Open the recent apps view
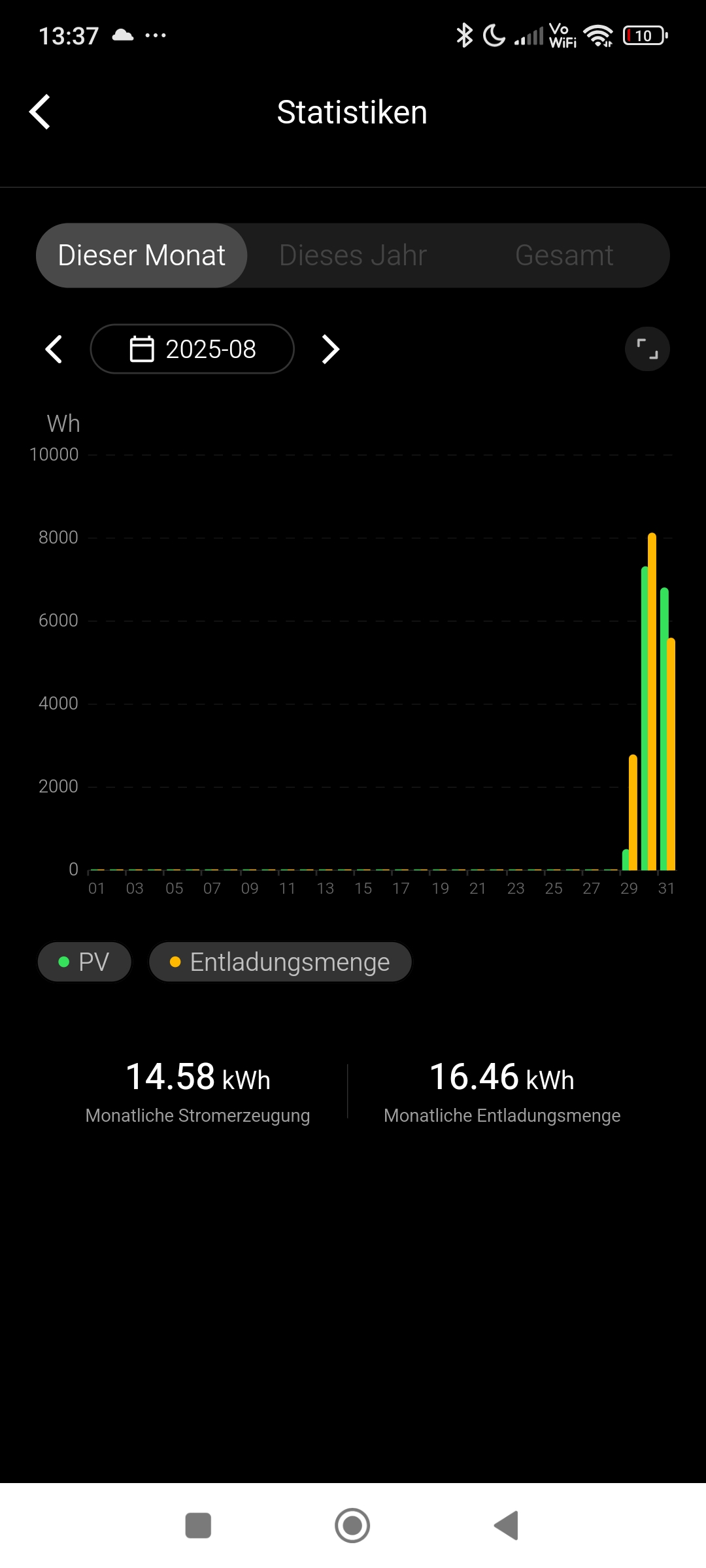 pos(198,1526)
